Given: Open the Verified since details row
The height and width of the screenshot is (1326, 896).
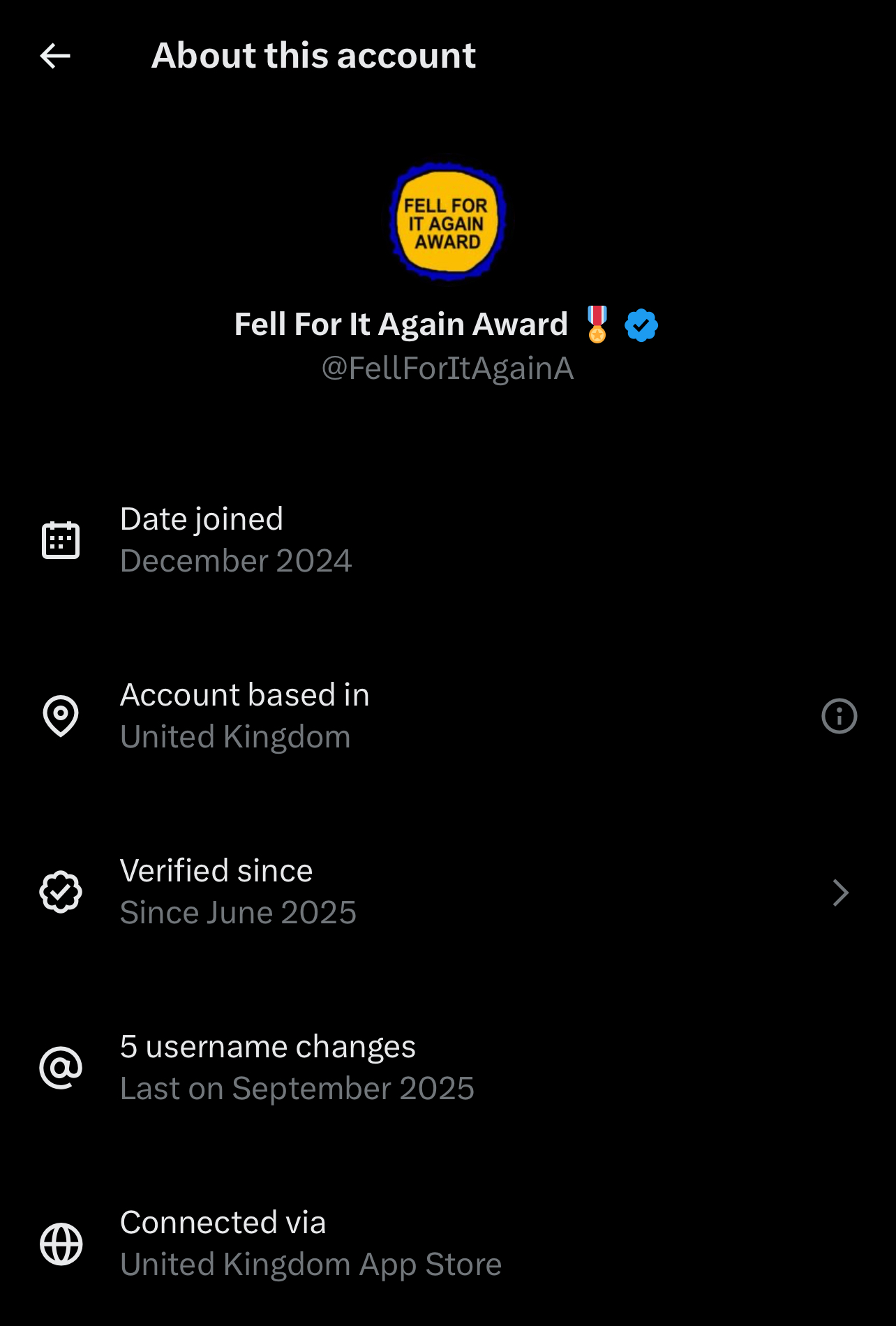Looking at the screenshot, I should tap(448, 892).
